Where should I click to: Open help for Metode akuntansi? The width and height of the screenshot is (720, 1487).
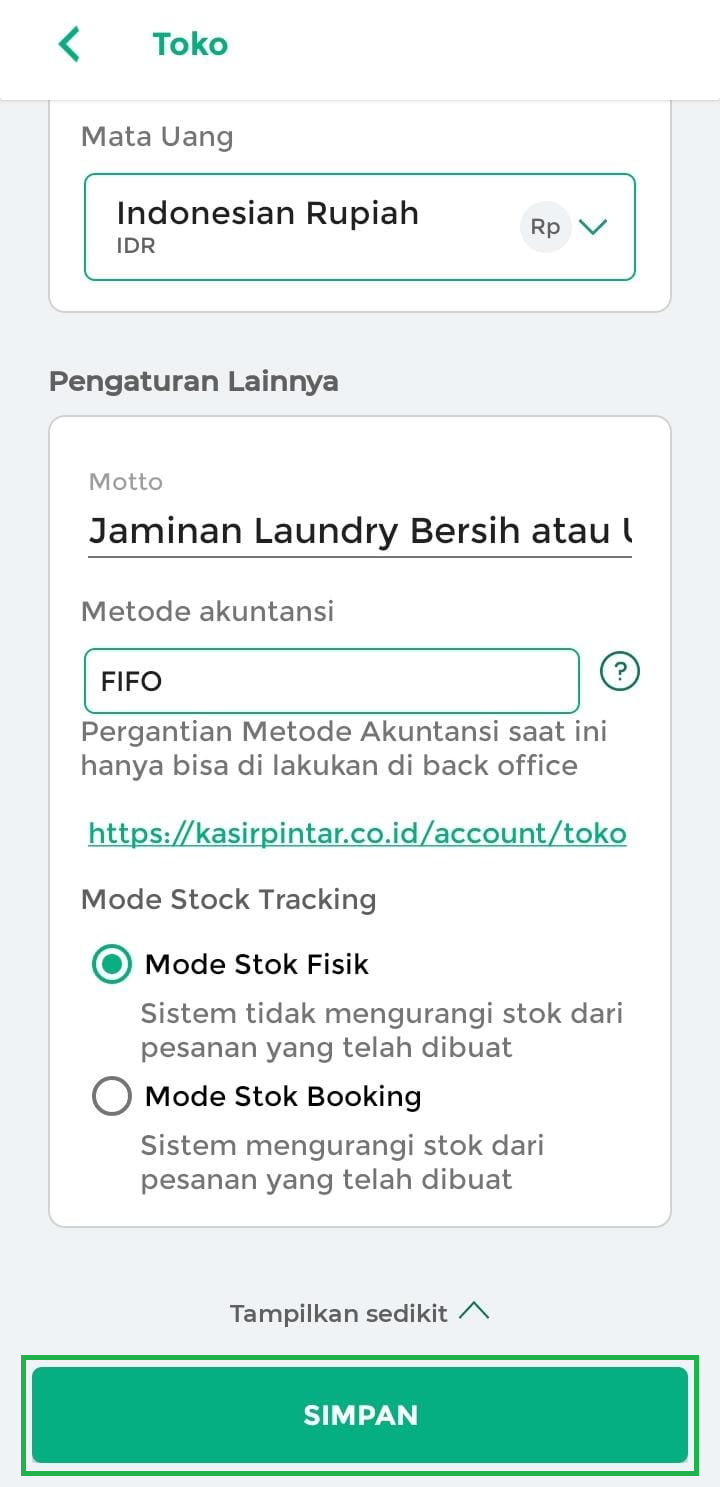click(620, 671)
